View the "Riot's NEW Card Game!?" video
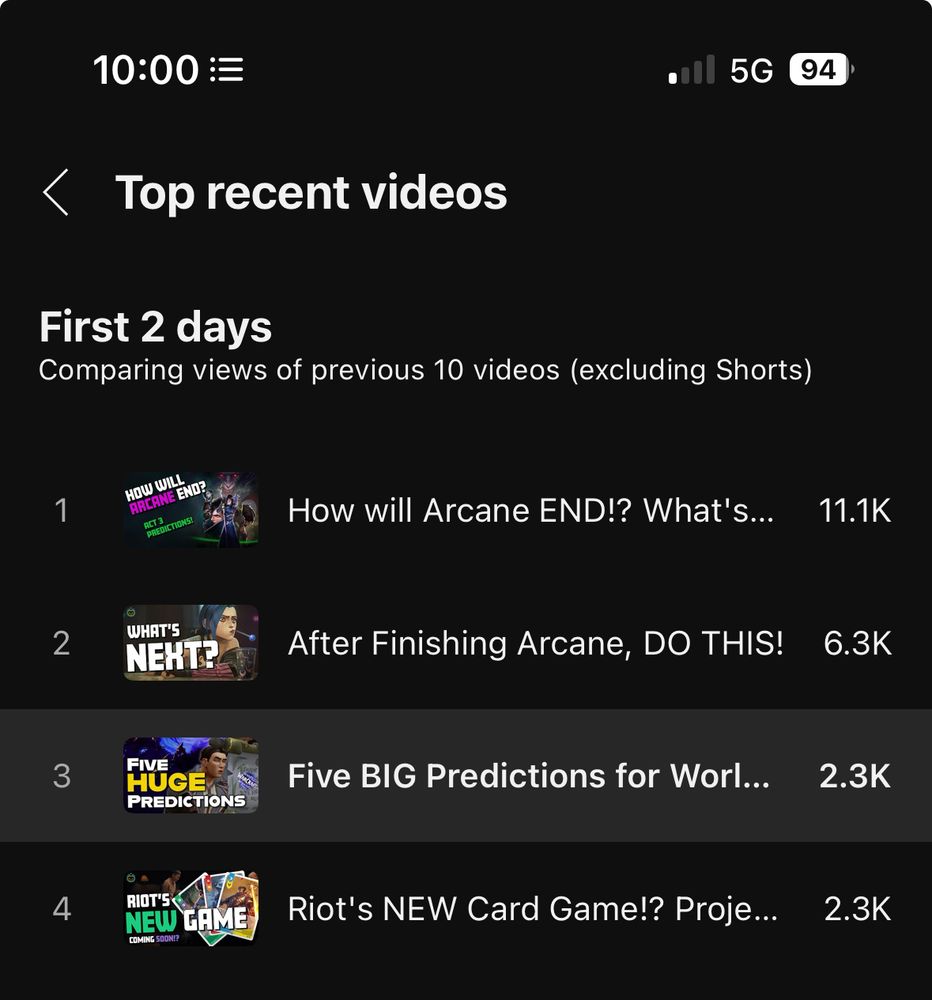932x1000 pixels. (x=532, y=909)
